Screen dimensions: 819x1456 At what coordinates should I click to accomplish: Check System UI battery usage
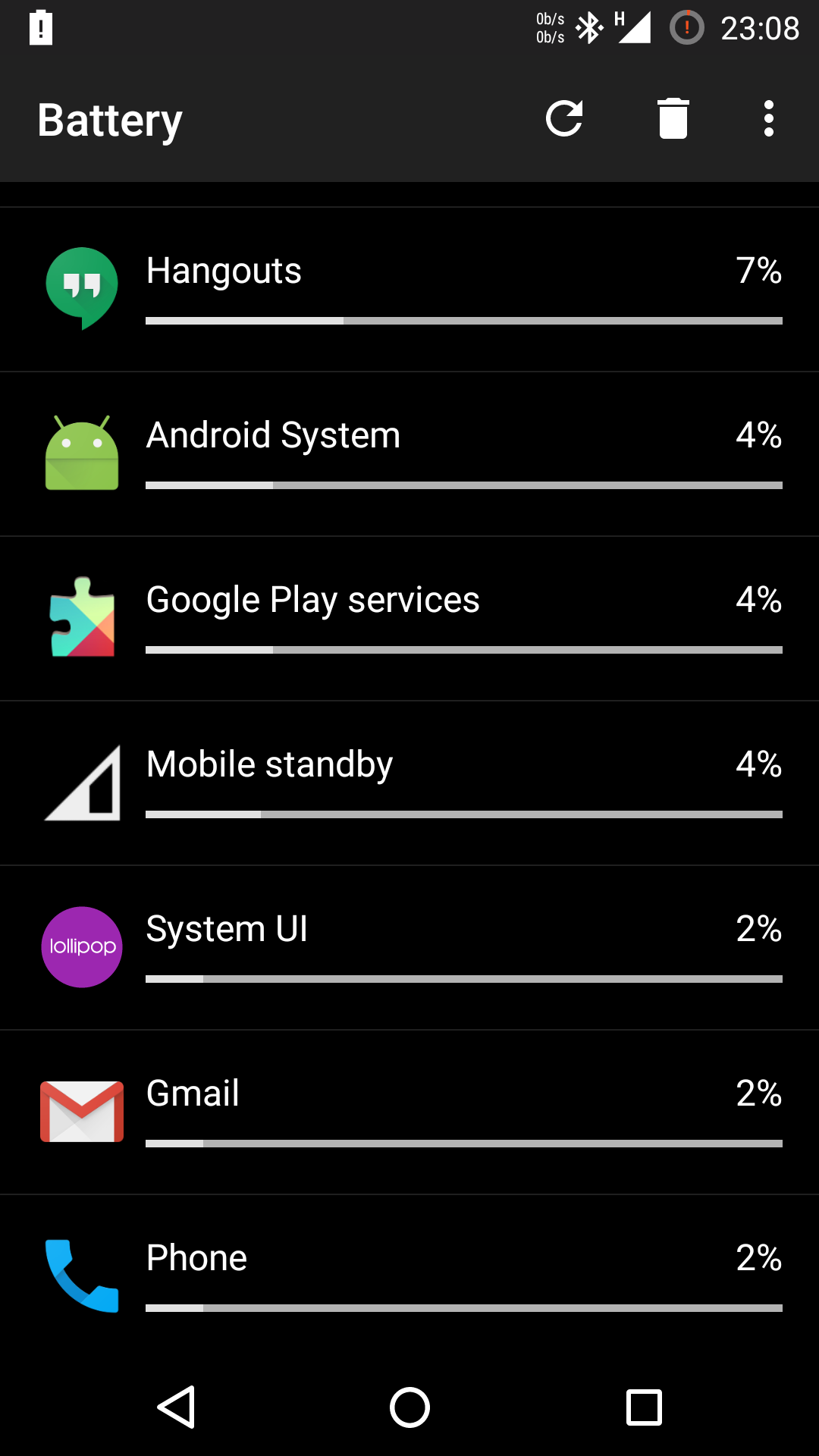[x=409, y=948]
